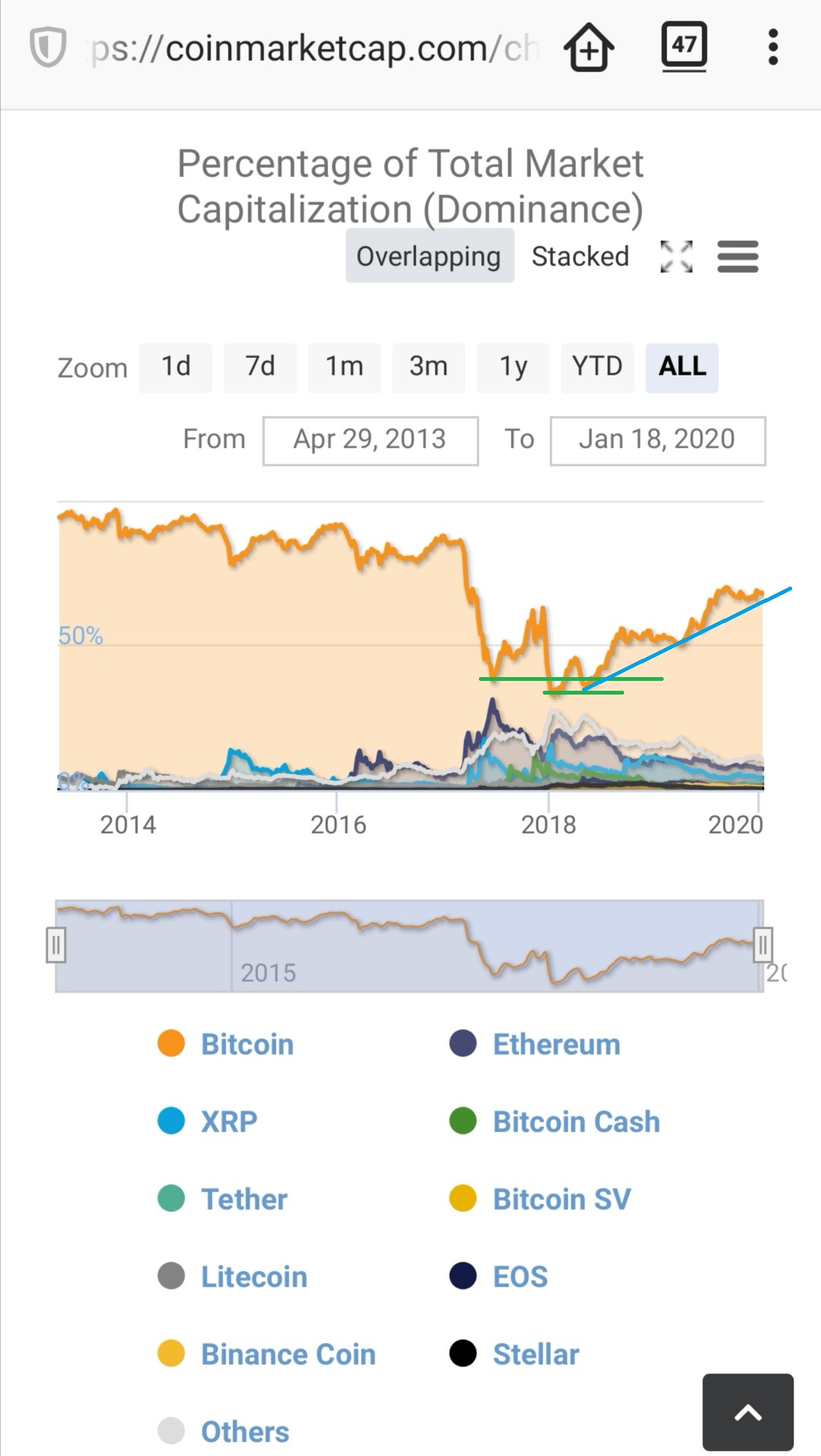
Task: Hide the Tether series via its legend entry
Action: click(242, 1199)
